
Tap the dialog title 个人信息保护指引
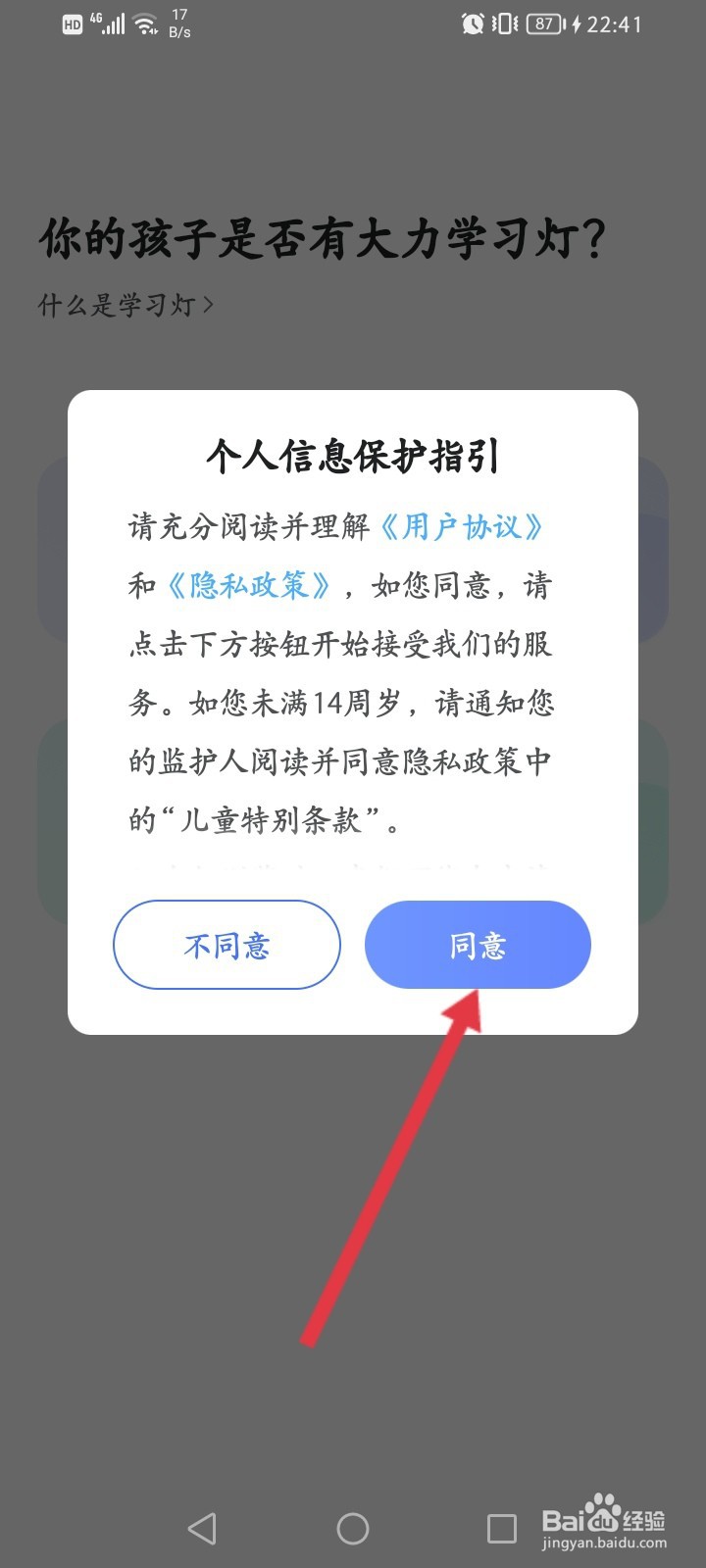click(353, 456)
